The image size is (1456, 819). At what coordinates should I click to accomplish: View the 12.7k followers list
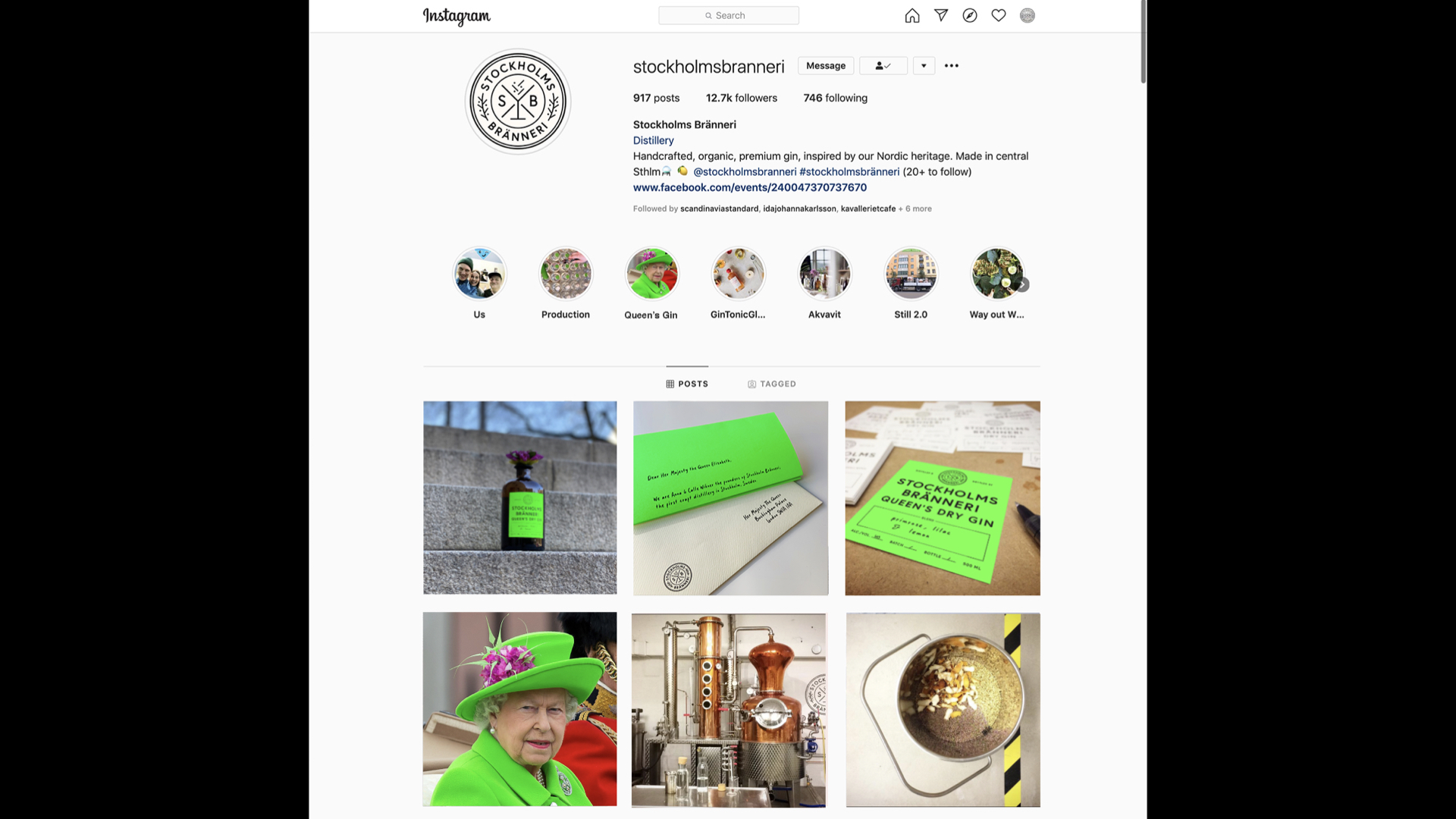(x=741, y=98)
